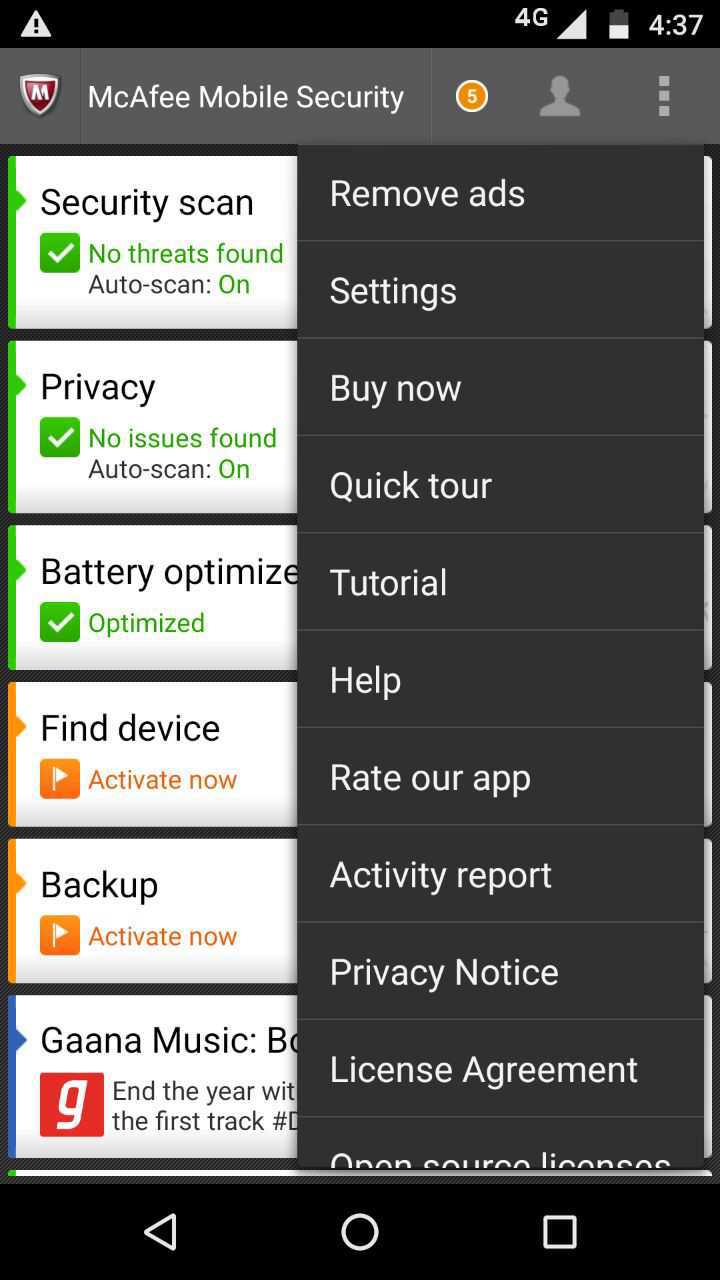Open the notifications badge showing 5

470,95
